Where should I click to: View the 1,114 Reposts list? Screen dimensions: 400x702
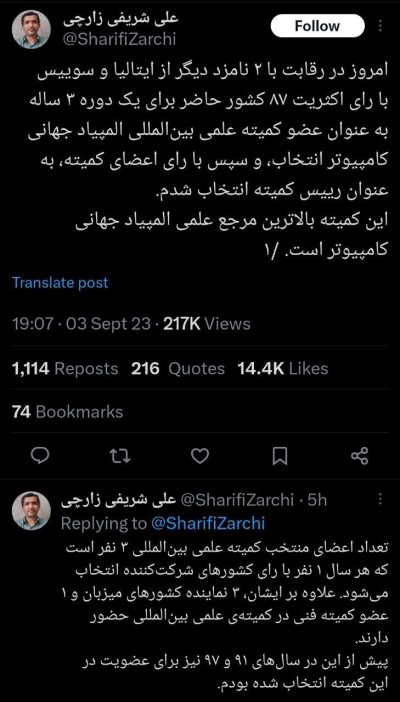[65, 369]
